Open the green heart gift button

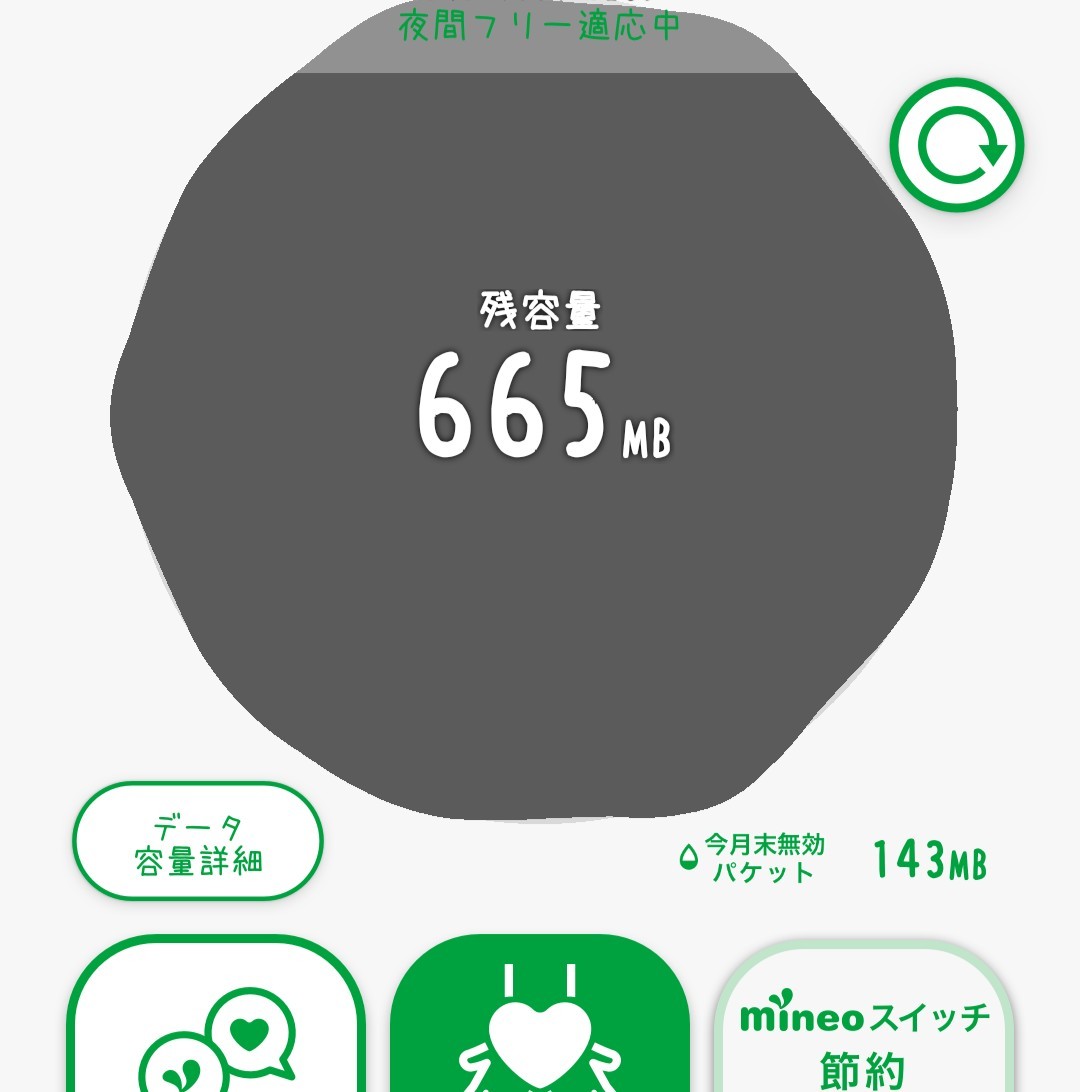pyautogui.click(x=540, y=1014)
